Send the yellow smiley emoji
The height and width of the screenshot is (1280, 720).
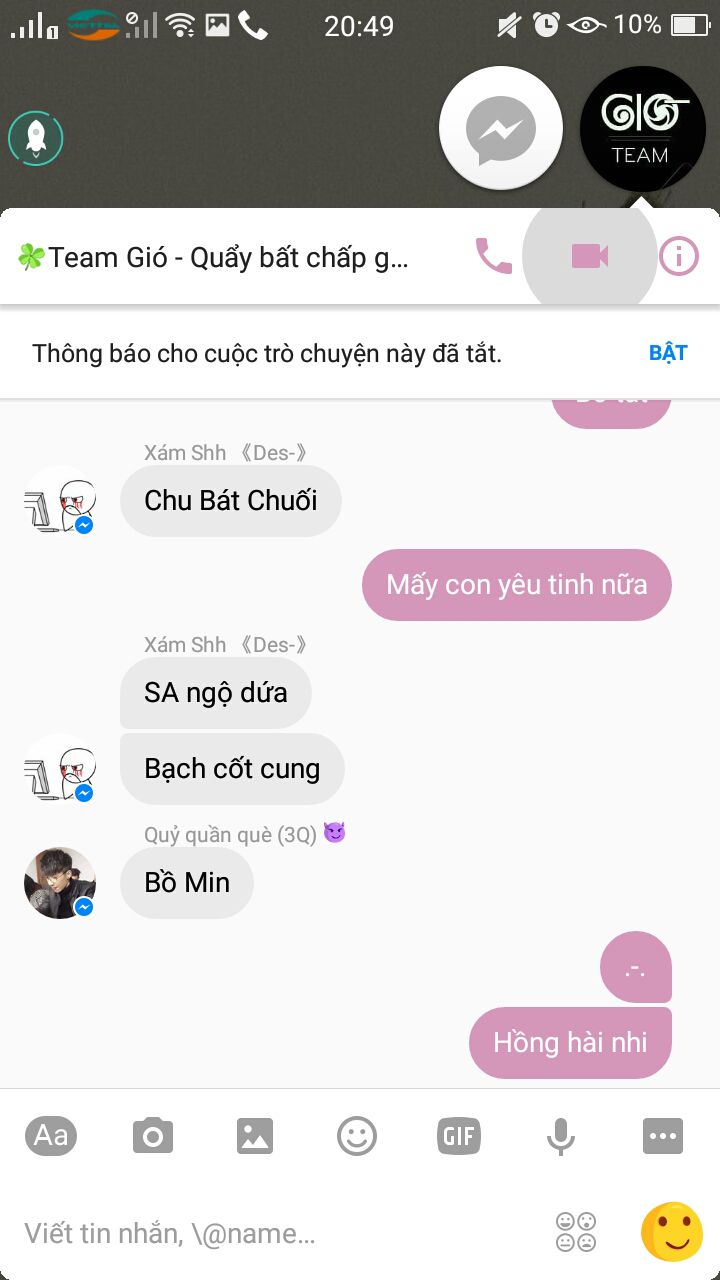[x=671, y=1232]
